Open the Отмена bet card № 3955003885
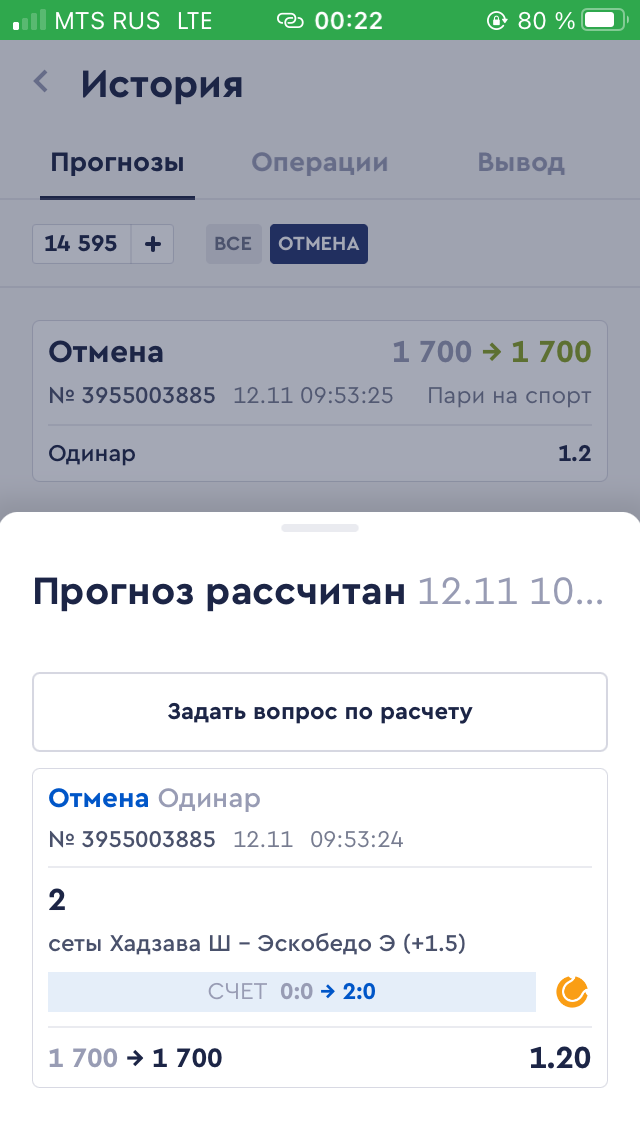This screenshot has width=640, height=1136. (320, 401)
